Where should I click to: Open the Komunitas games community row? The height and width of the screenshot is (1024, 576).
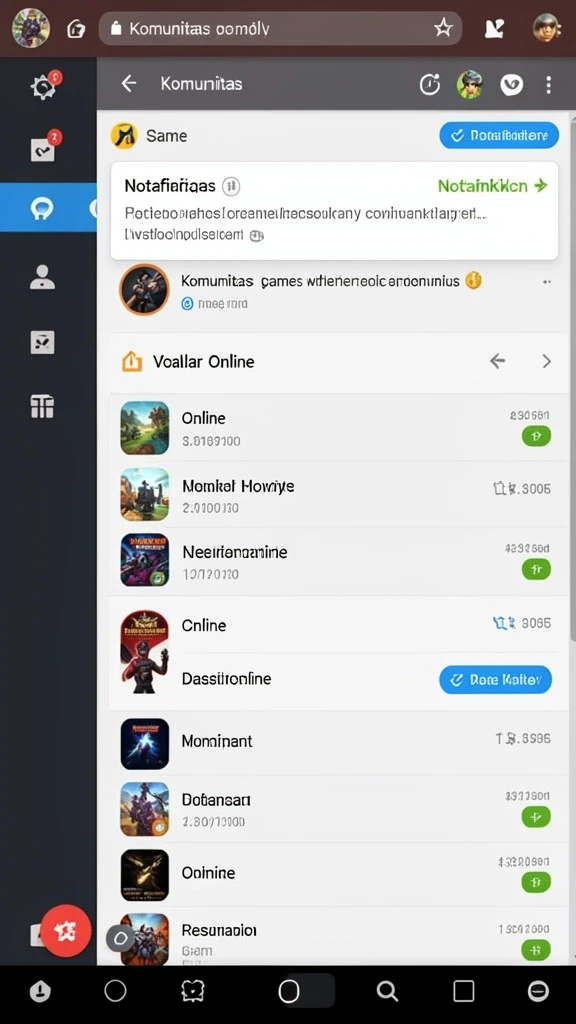[338, 289]
